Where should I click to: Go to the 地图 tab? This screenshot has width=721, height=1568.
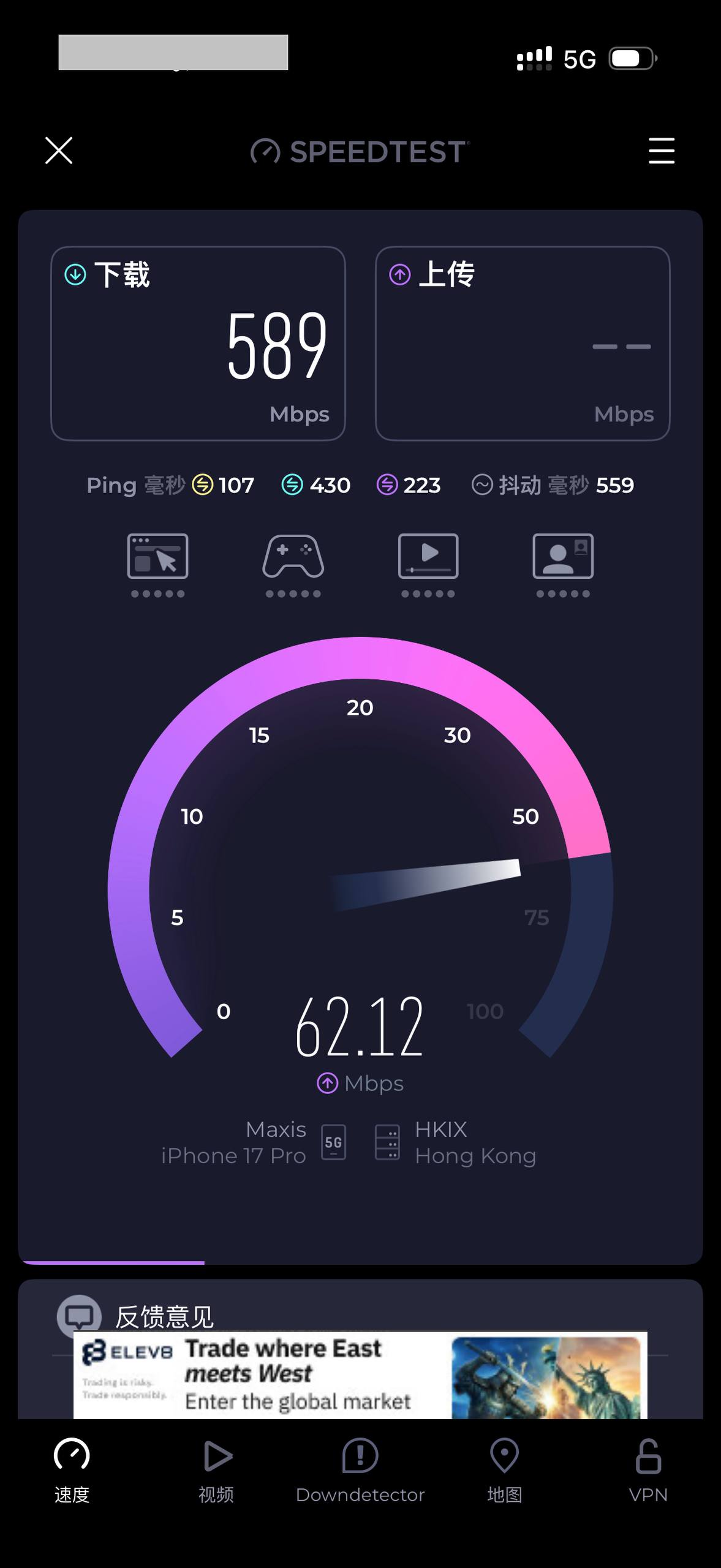click(x=504, y=1471)
